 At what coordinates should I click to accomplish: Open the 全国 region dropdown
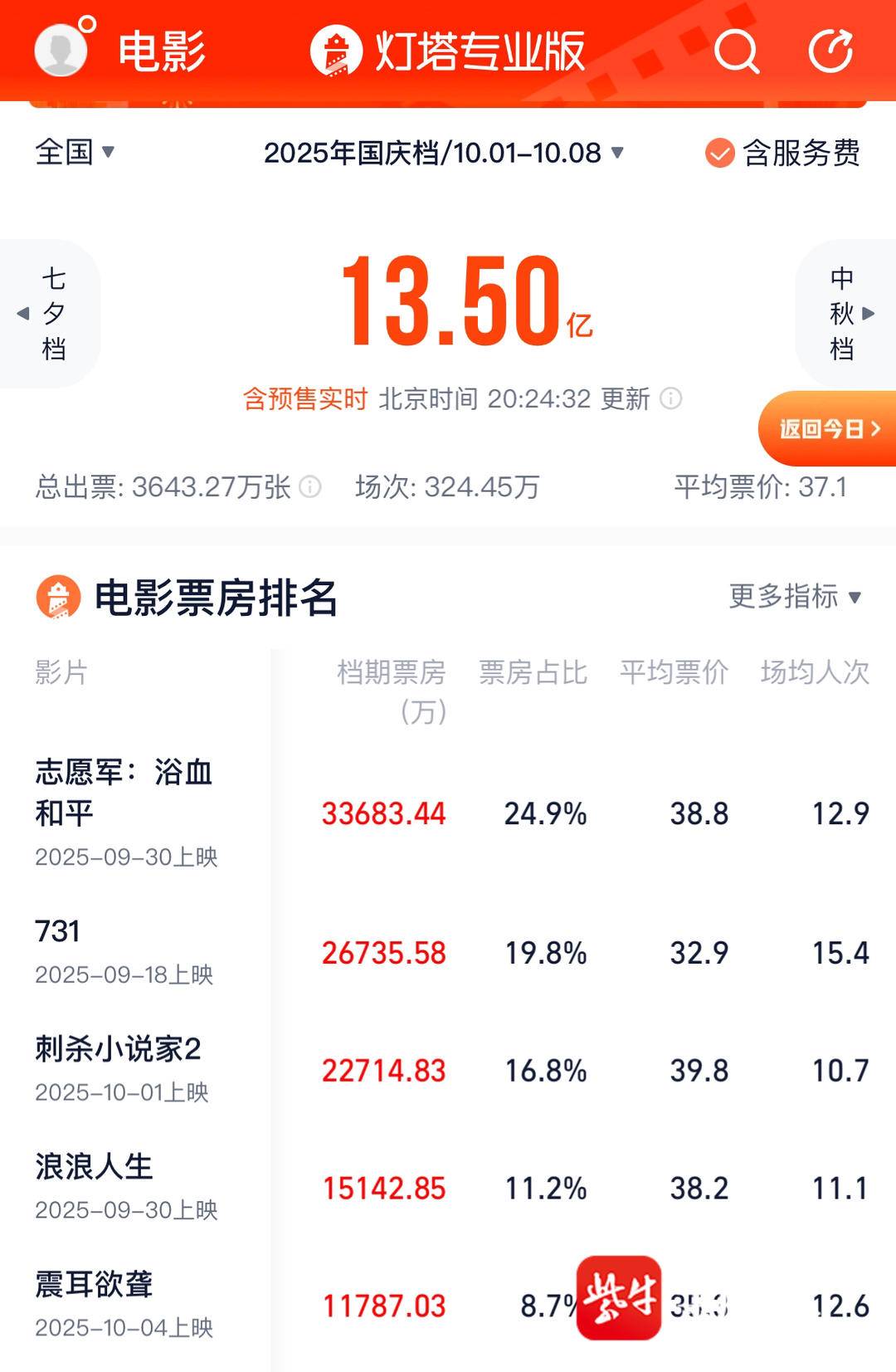75,152
